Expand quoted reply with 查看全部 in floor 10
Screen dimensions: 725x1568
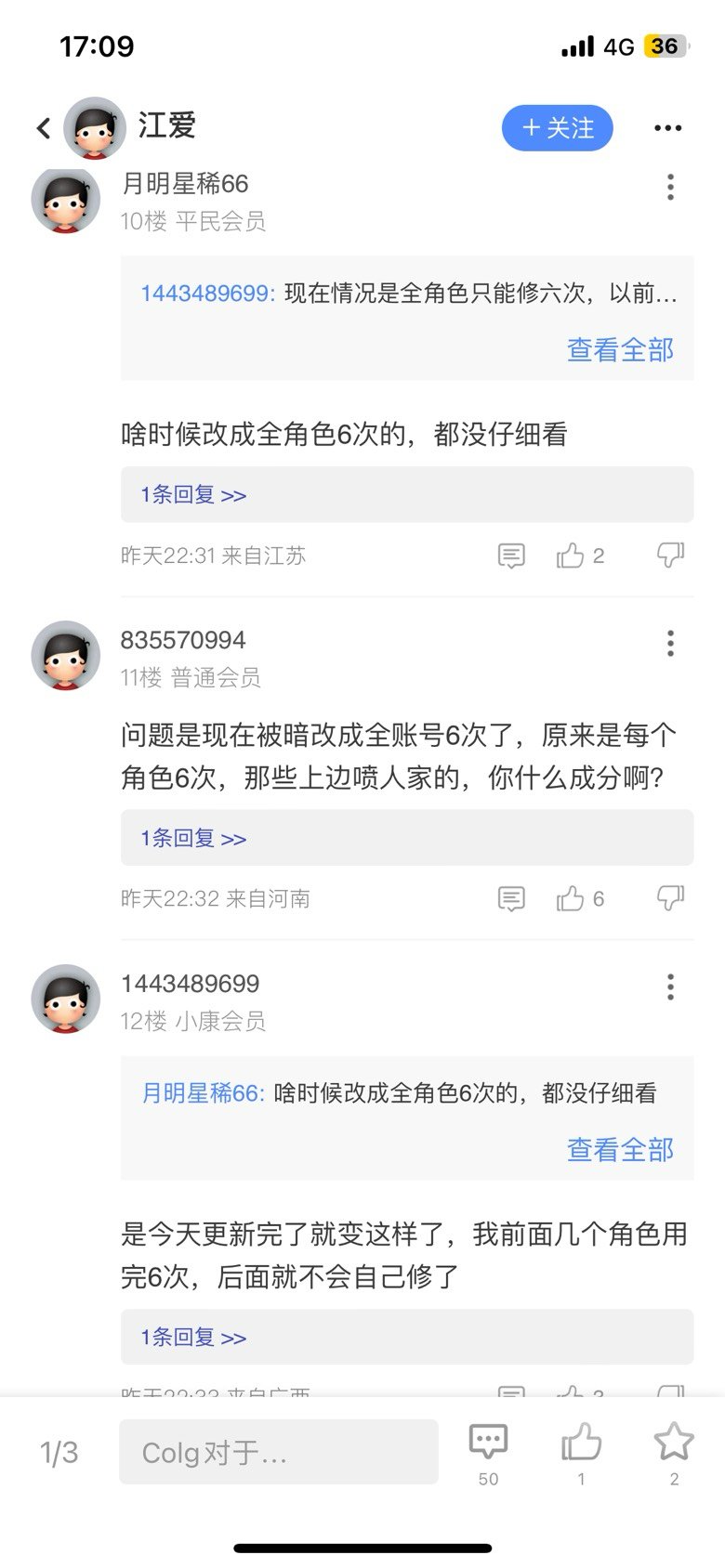pos(620,350)
